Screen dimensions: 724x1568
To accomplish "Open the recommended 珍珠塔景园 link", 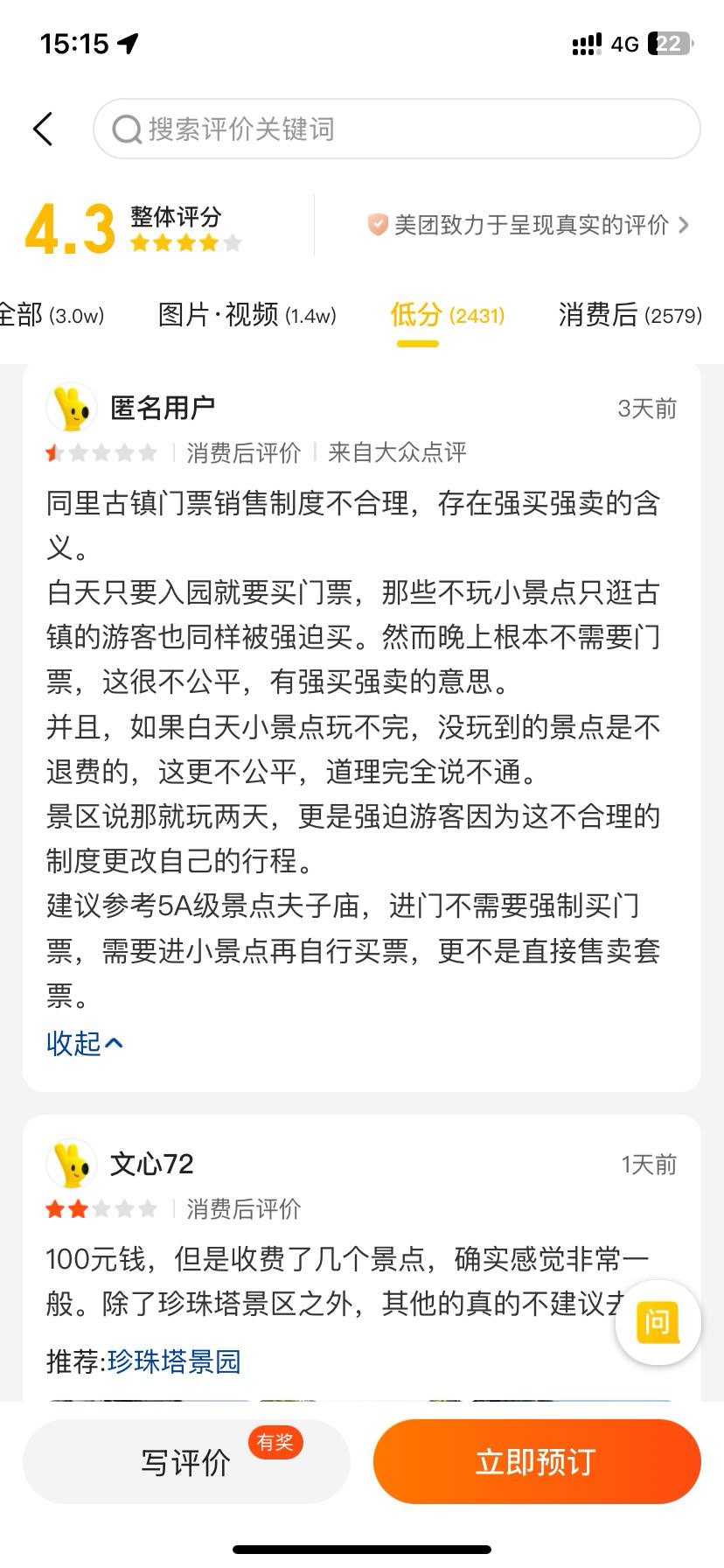I will point(173,1361).
